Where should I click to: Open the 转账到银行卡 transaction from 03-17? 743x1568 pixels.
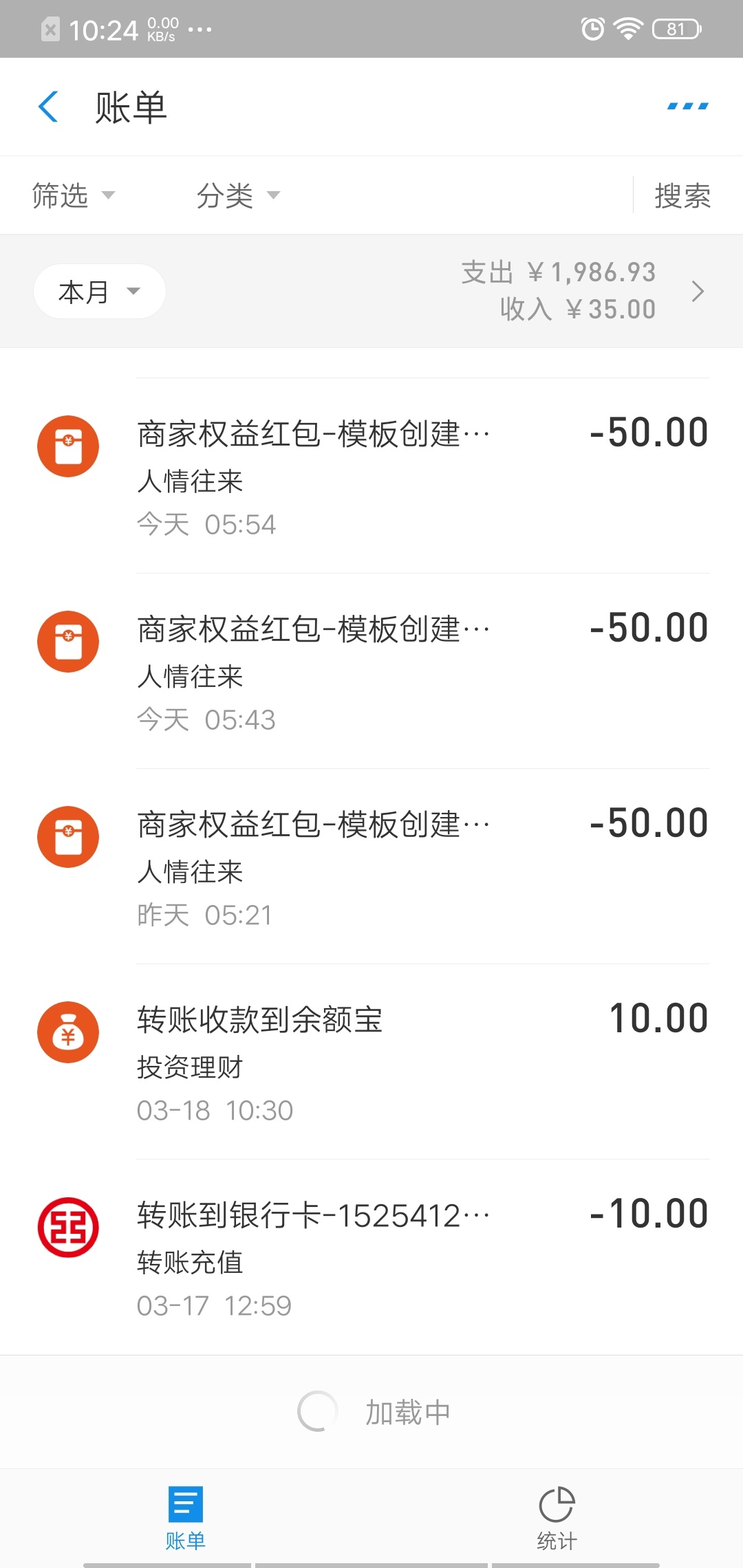pyautogui.click(x=371, y=1257)
